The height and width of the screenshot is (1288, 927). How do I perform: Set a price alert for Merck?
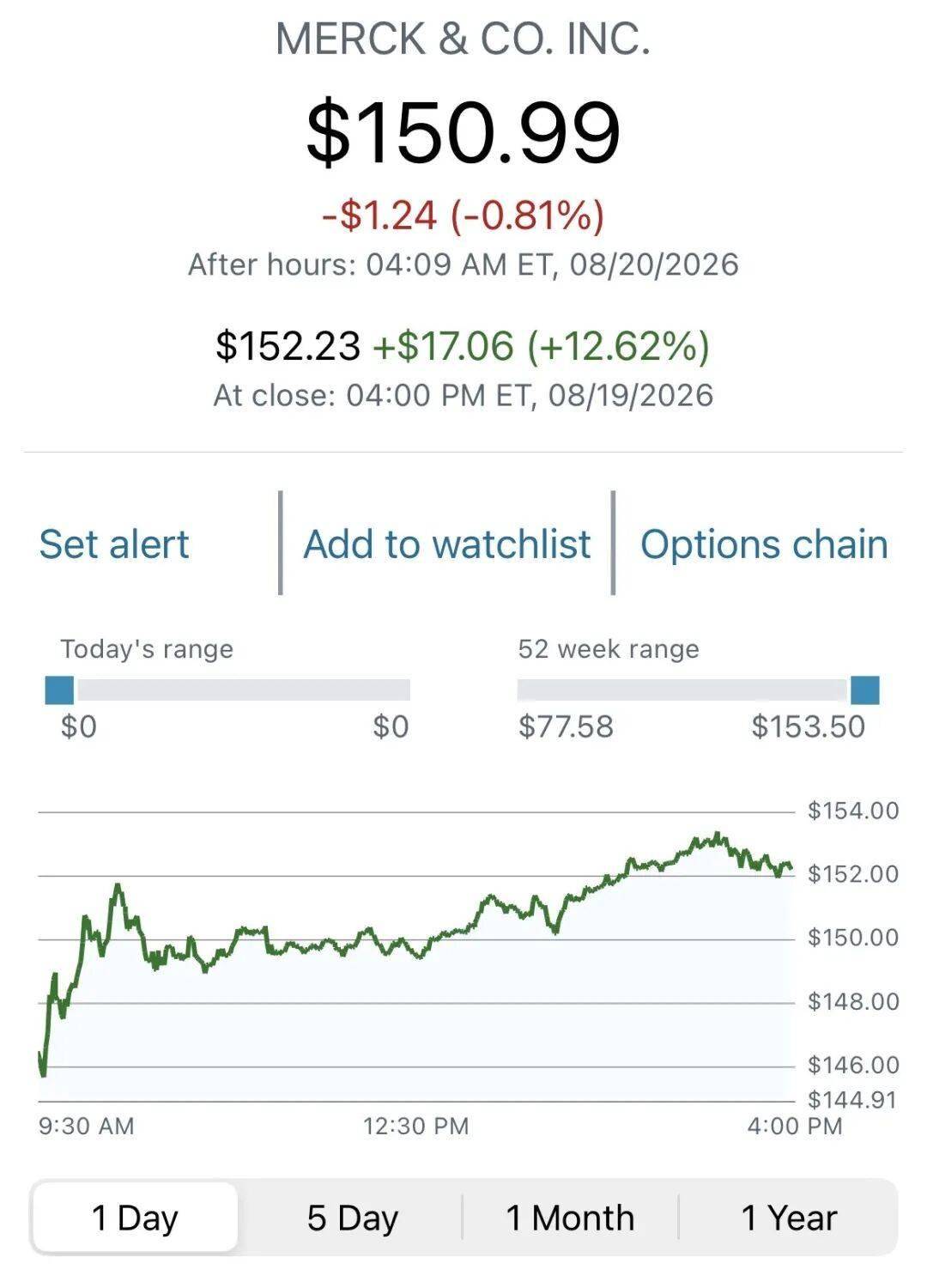pyautogui.click(x=114, y=544)
